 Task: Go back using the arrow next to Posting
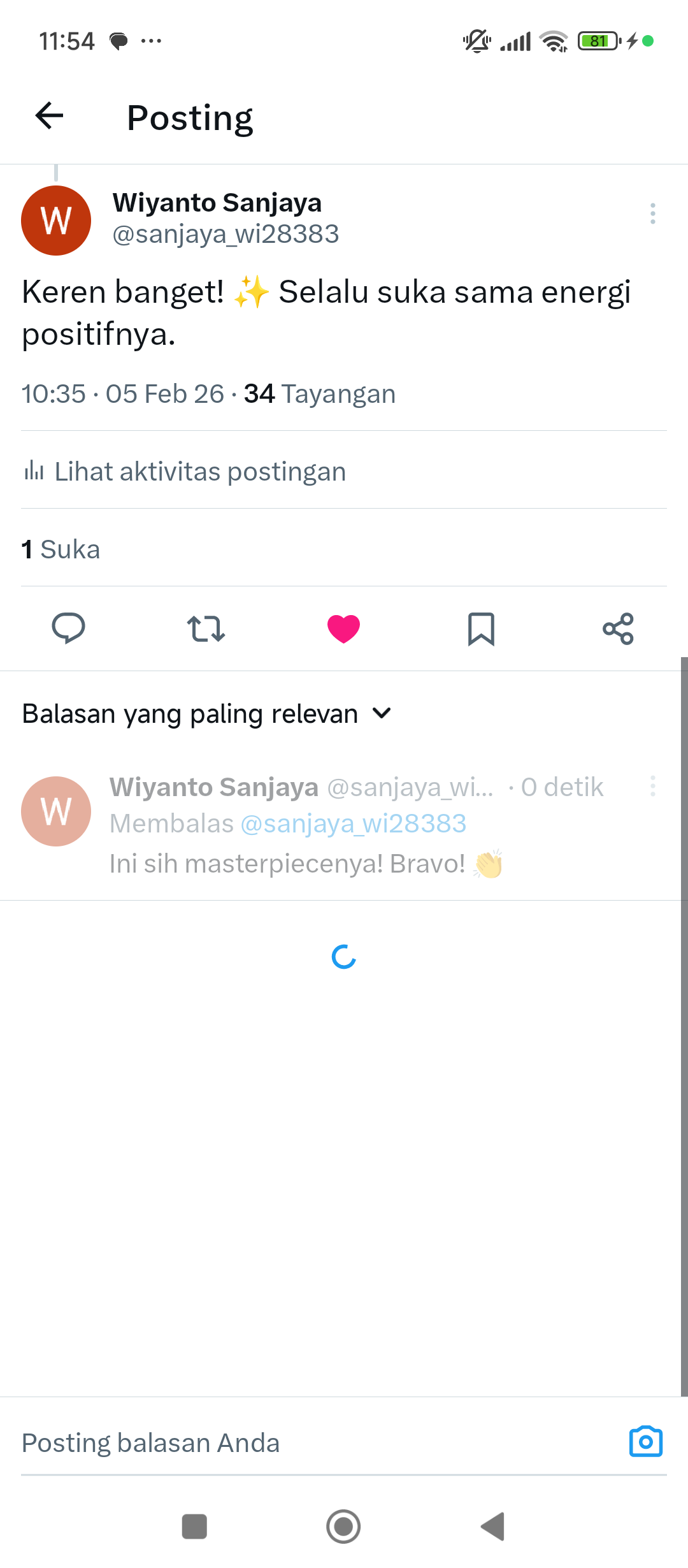click(x=49, y=116)
